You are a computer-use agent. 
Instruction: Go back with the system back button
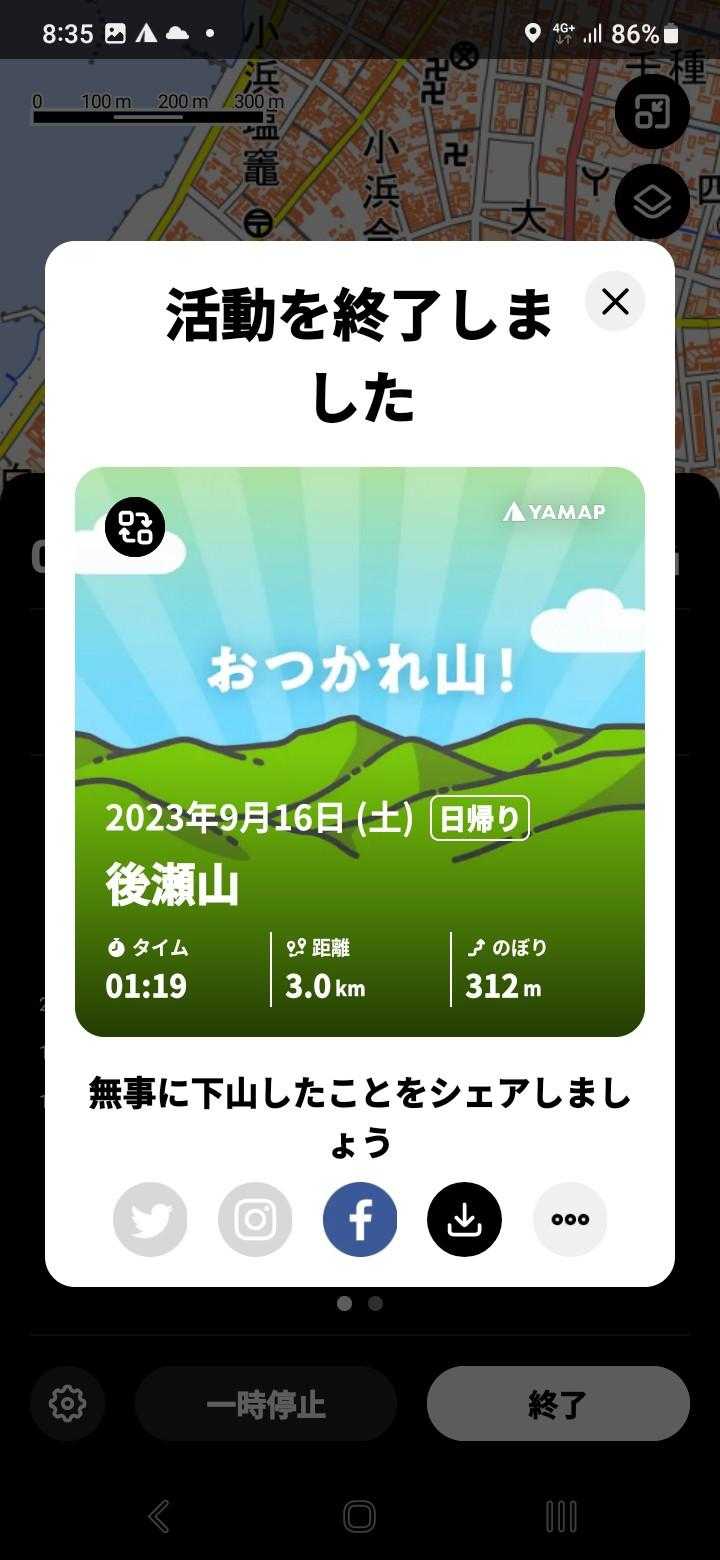[x=158, y=1516]
